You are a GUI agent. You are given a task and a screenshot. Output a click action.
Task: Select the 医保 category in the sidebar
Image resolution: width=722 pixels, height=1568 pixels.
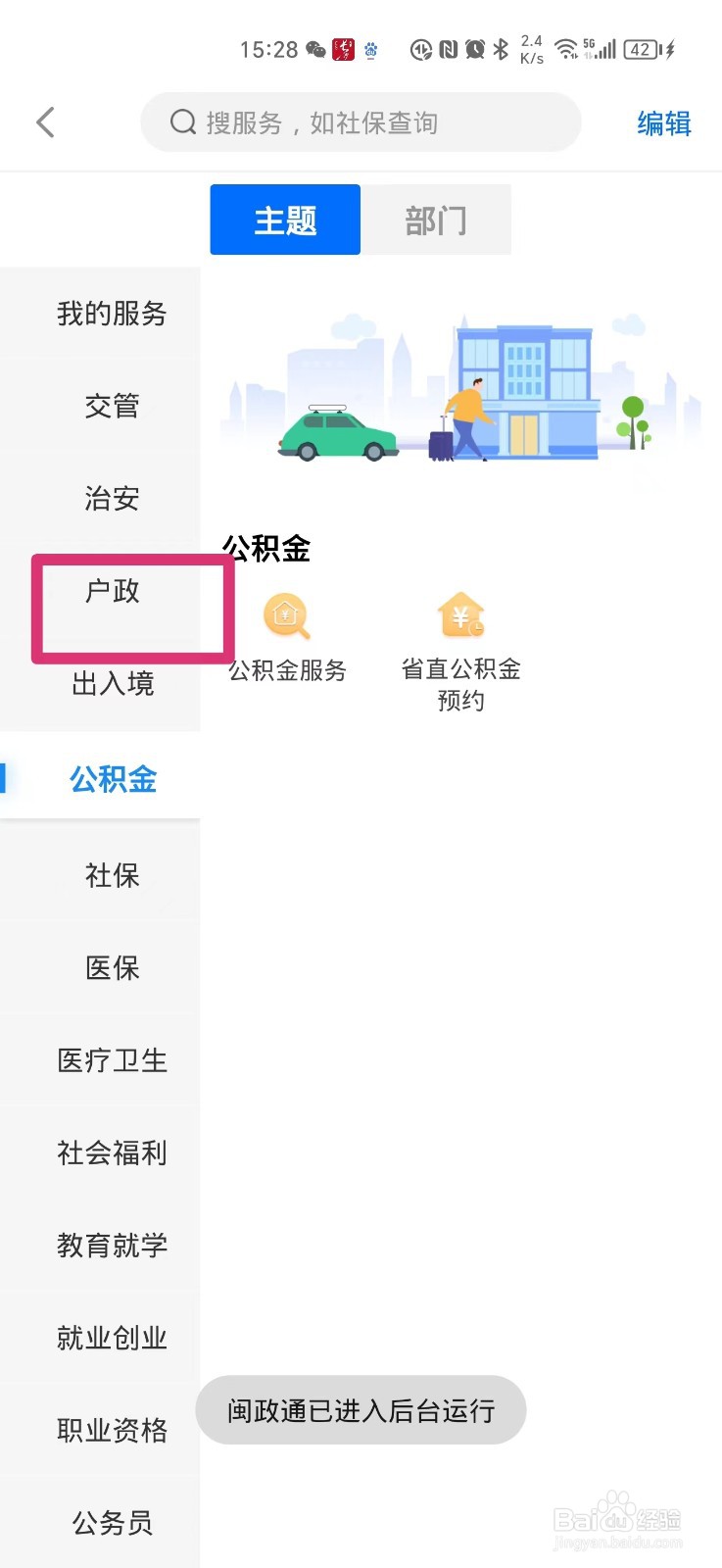pos(112,967)
